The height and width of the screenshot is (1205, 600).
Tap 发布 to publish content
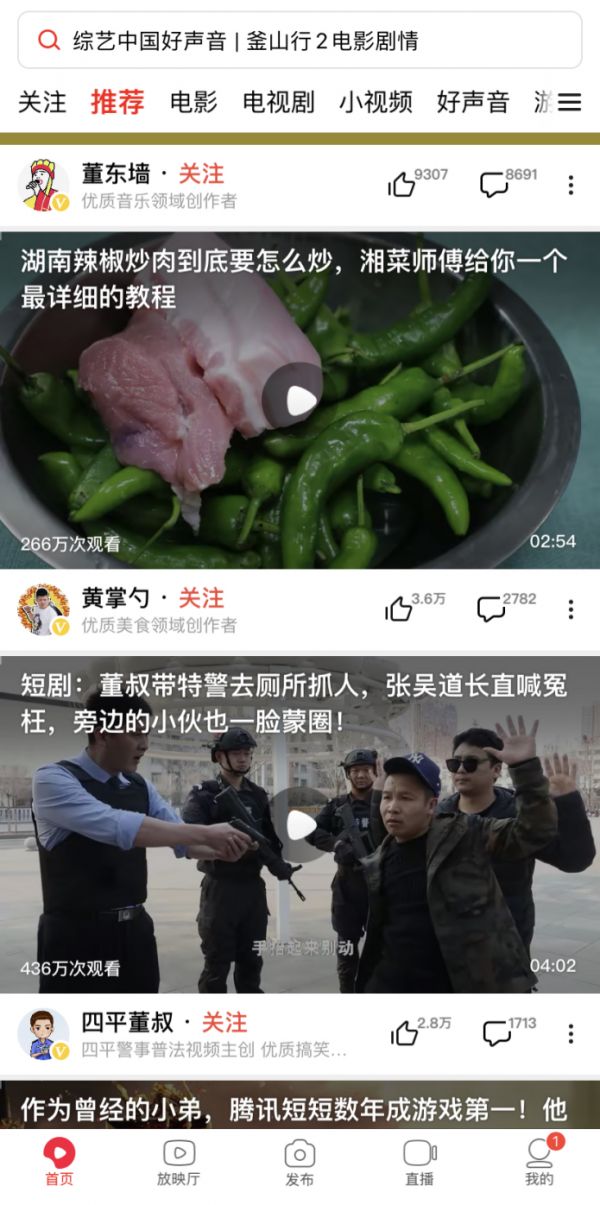click(300, 1163)
